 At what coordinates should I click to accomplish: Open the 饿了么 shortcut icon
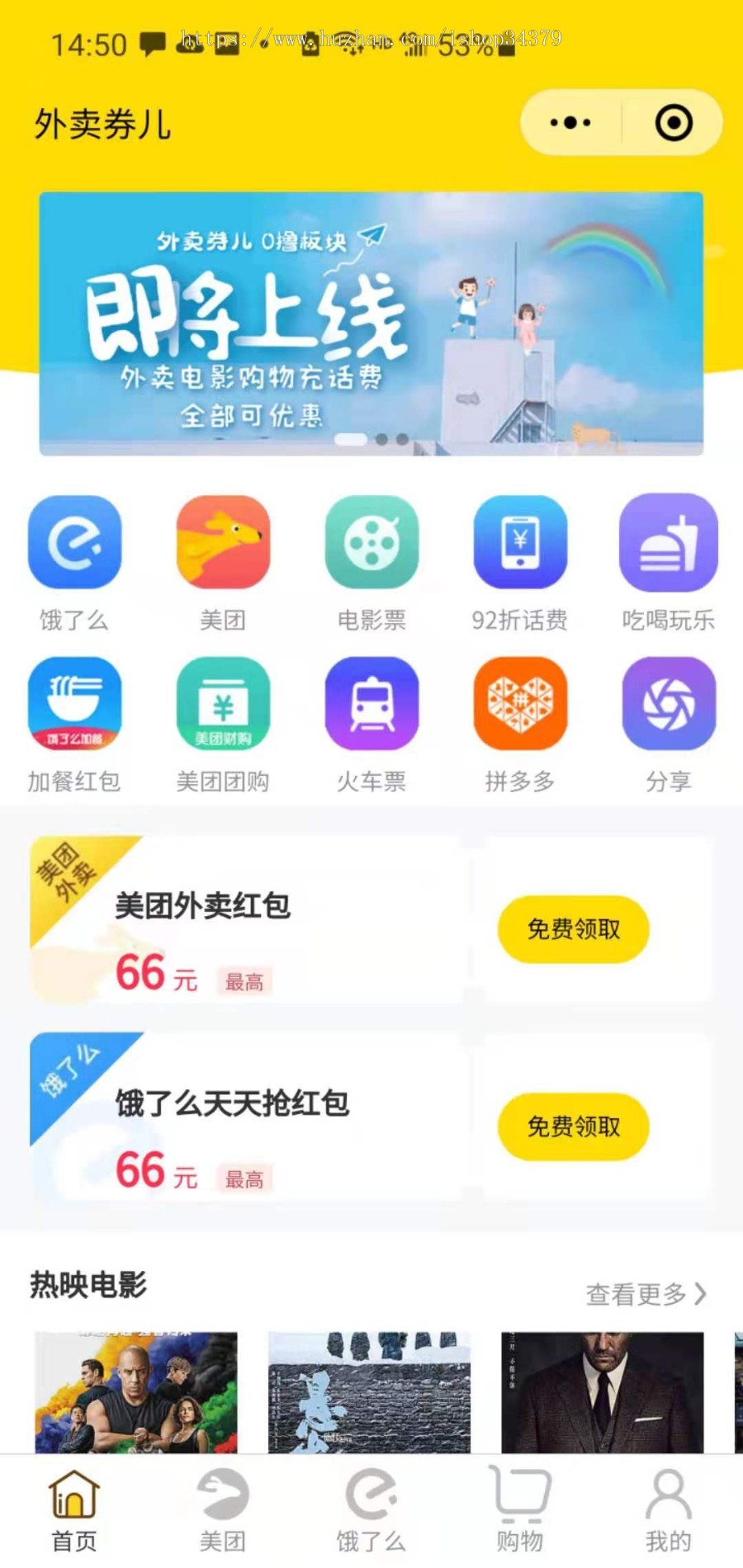click(x=74, y=542)
